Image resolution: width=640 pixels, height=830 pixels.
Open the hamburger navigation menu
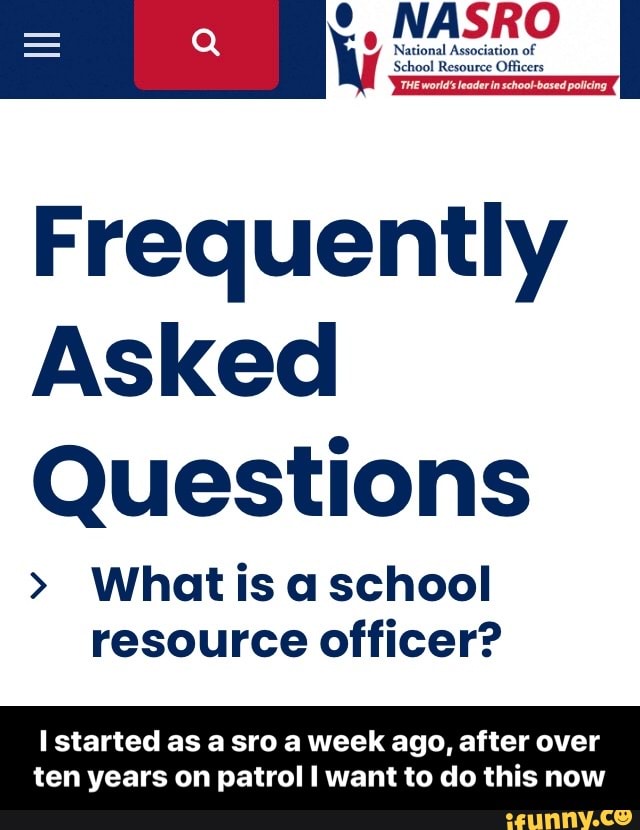[x=42, y=45]
